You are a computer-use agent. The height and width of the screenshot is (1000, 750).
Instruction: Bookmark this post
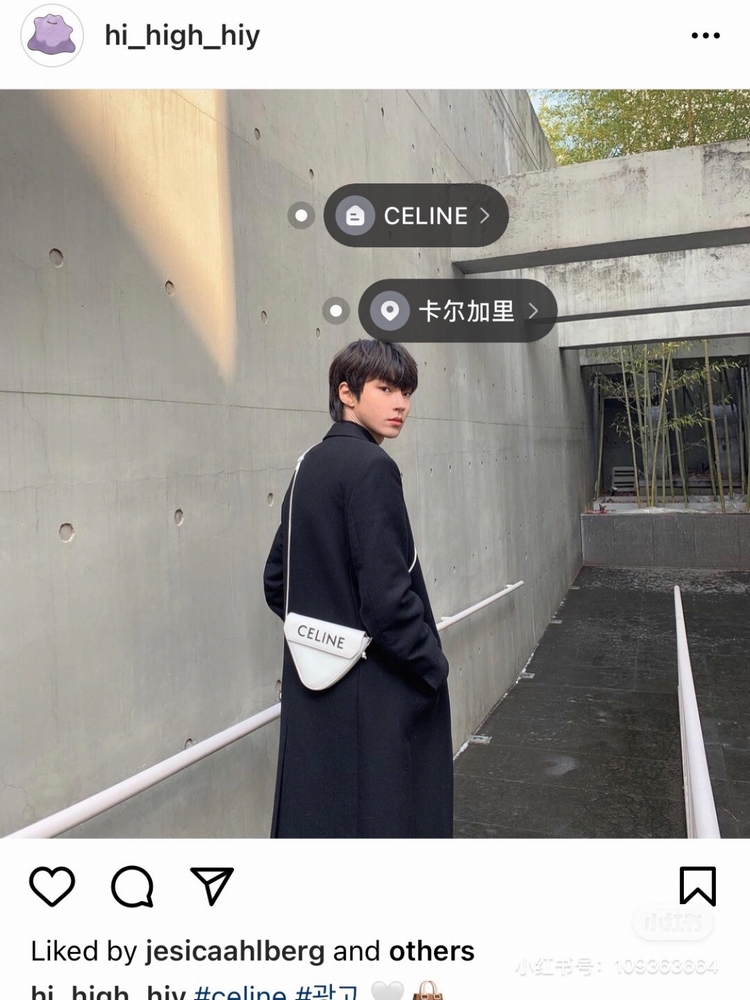(697, 886)
